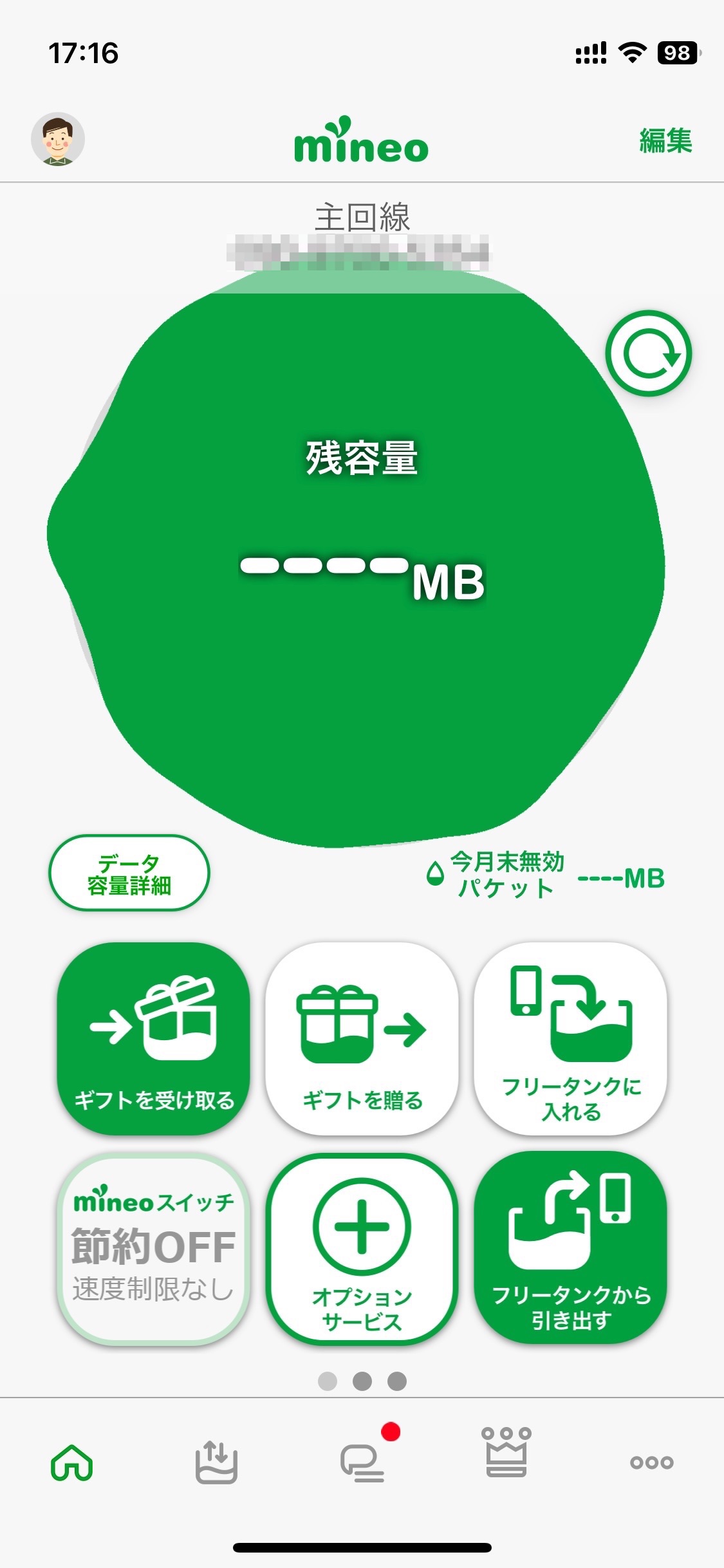
Task: Add data via フリータンクに入れる icon
Action: pyautogui.click(x=570, y=1040)
